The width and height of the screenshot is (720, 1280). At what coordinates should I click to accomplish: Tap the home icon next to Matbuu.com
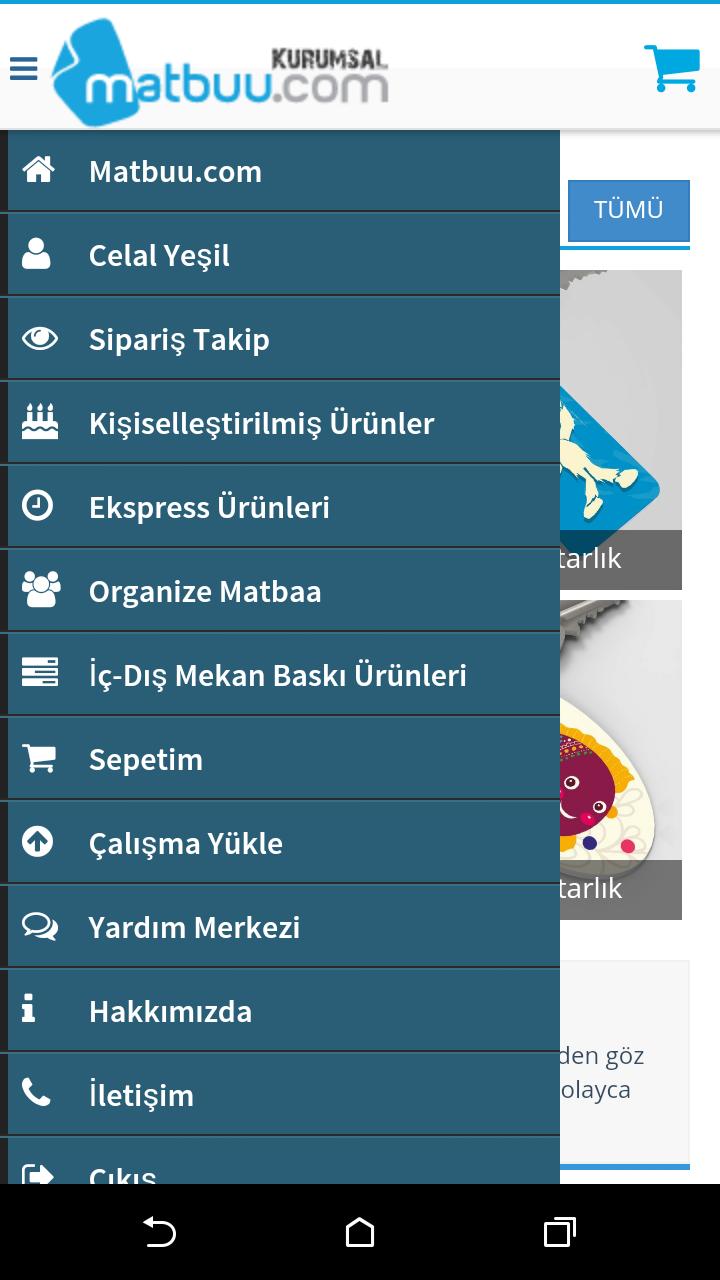point(38,170)
